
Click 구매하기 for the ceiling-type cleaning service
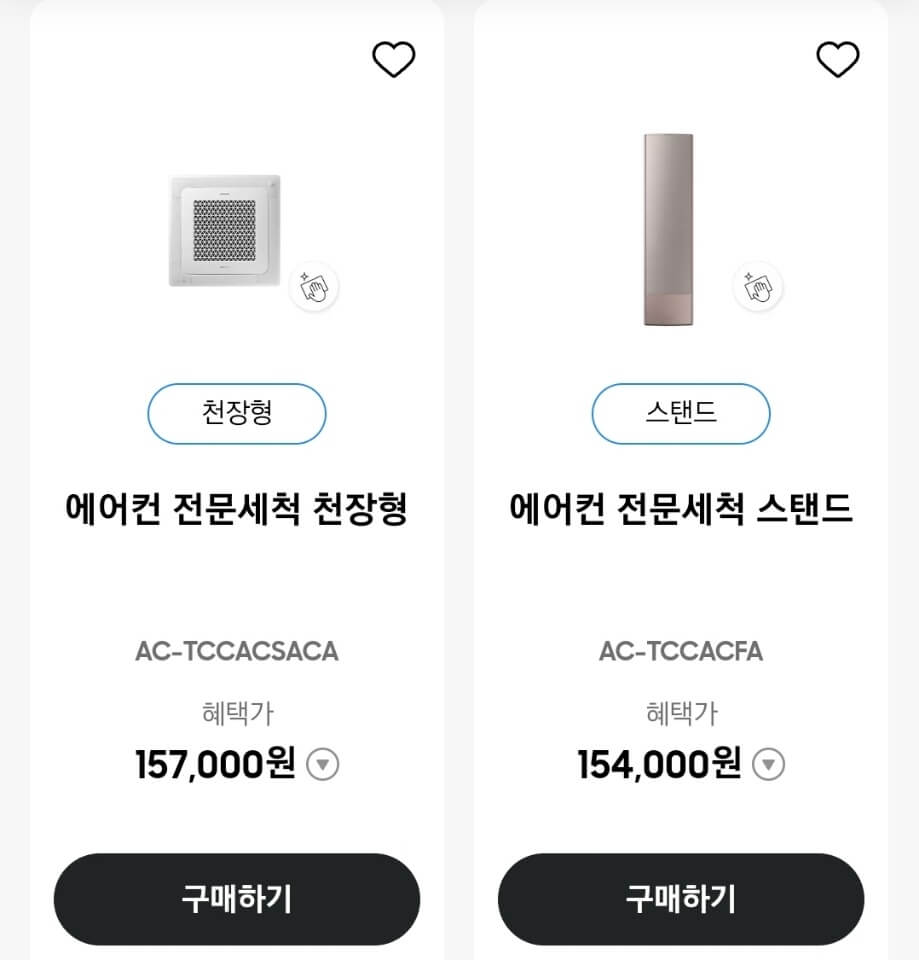point(236,899)
